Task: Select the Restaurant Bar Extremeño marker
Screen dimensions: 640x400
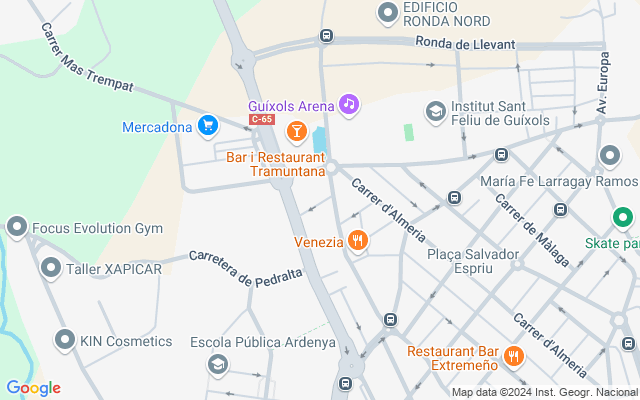Action: [513, 356]
